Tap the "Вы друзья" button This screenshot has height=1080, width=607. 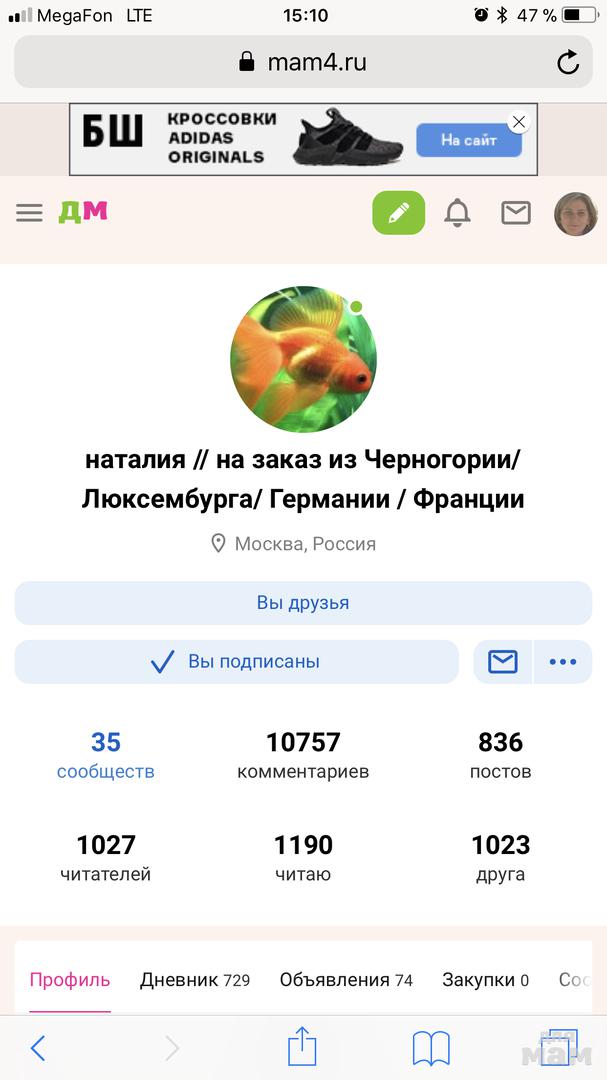tap(303, 603)
